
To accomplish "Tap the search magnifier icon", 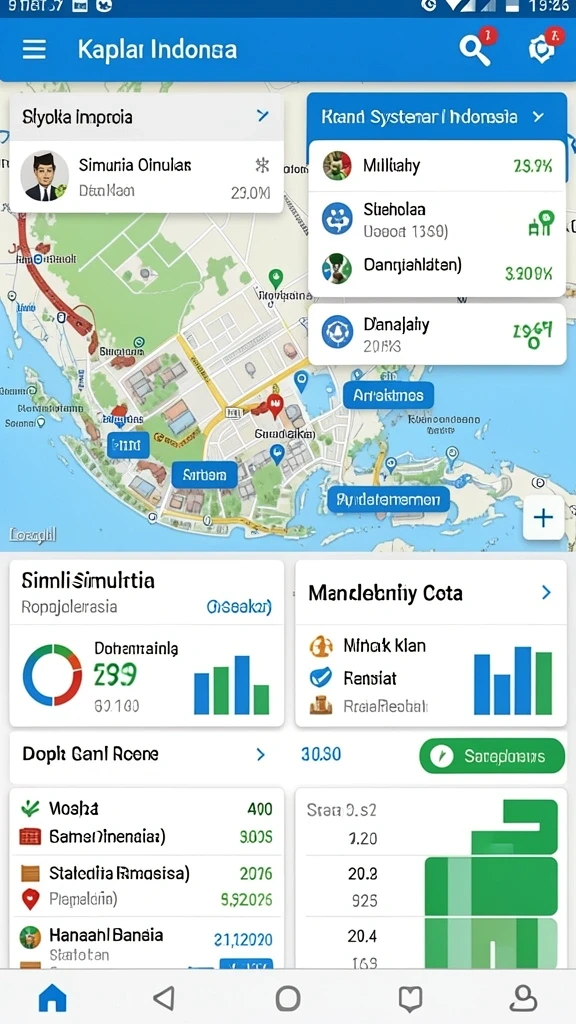I will 475,50.
